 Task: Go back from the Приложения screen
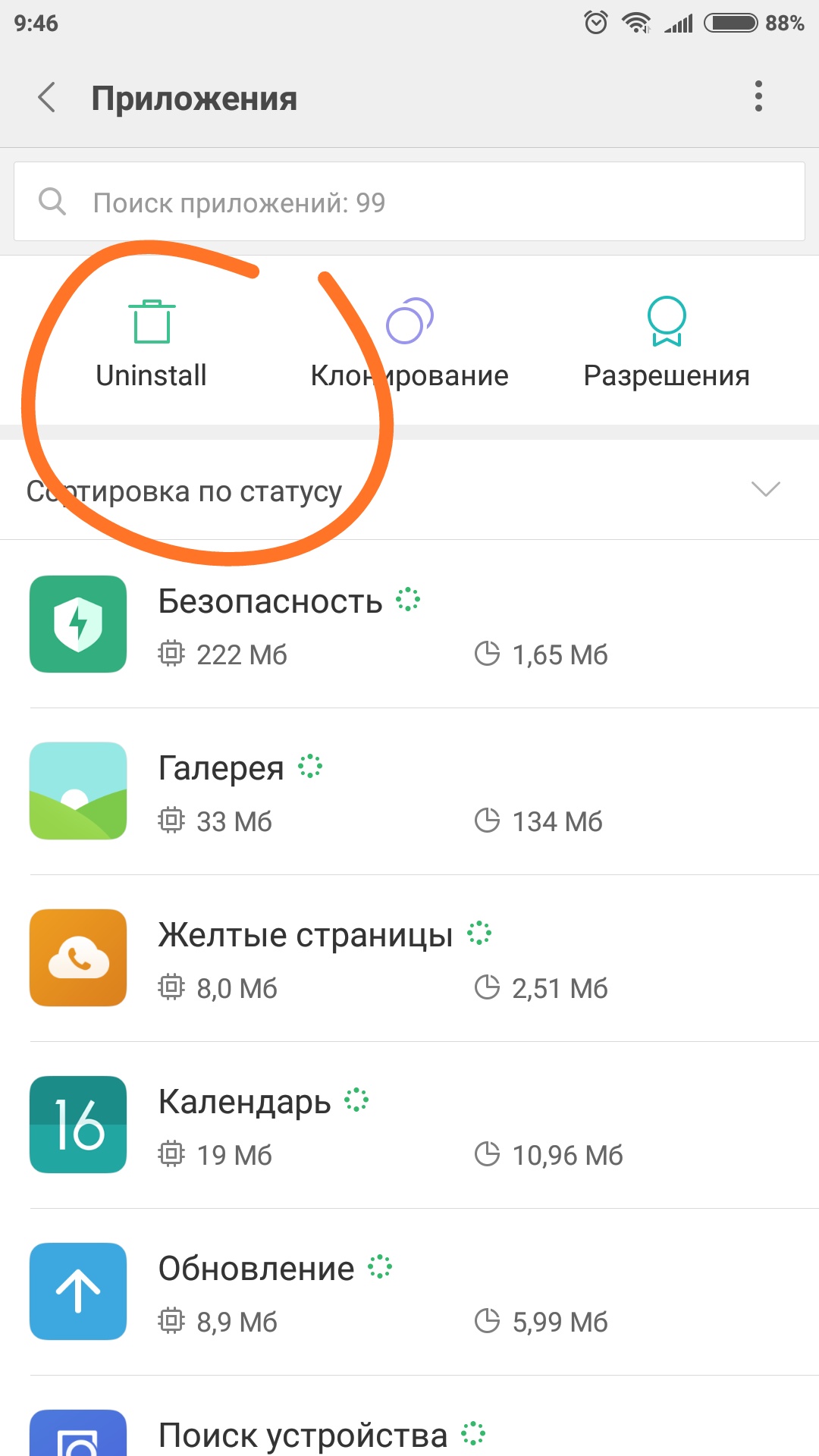click(x=47, y=98)
